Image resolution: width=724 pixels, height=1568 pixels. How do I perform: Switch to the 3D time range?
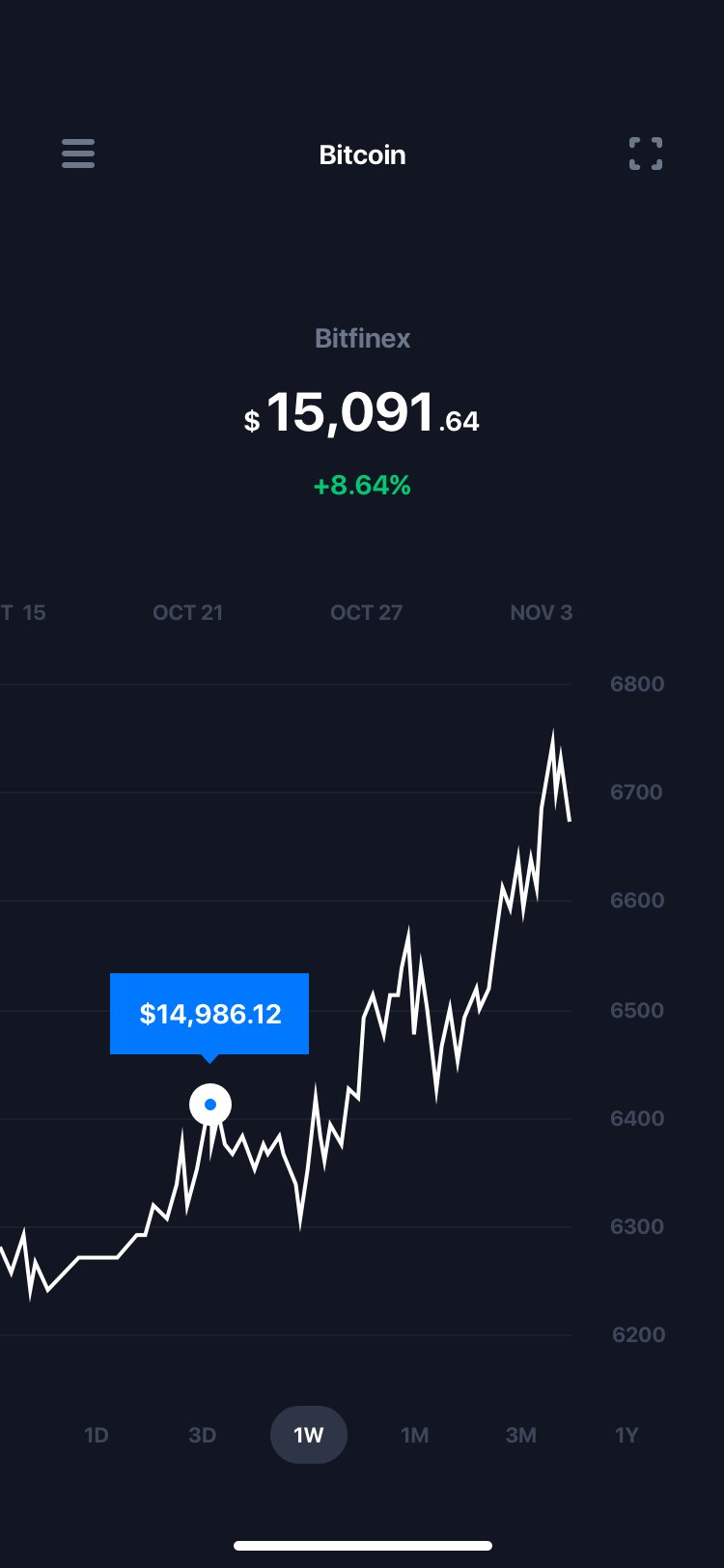point(203,1435)
